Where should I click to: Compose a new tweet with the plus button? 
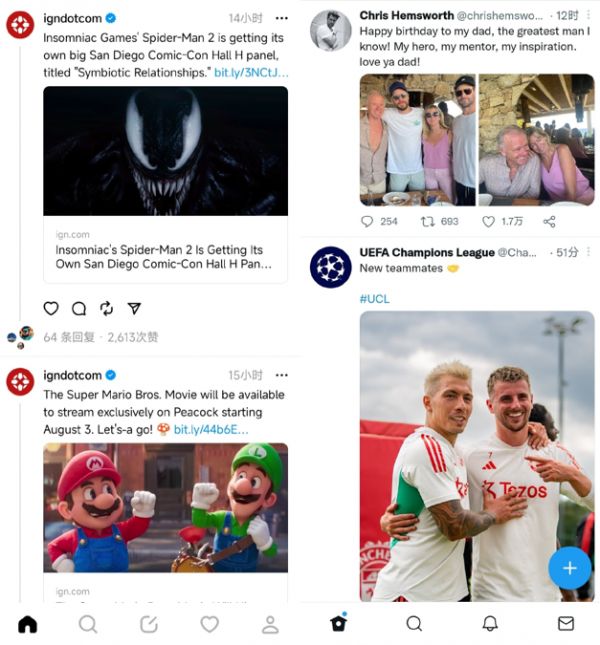click(570, 568)
